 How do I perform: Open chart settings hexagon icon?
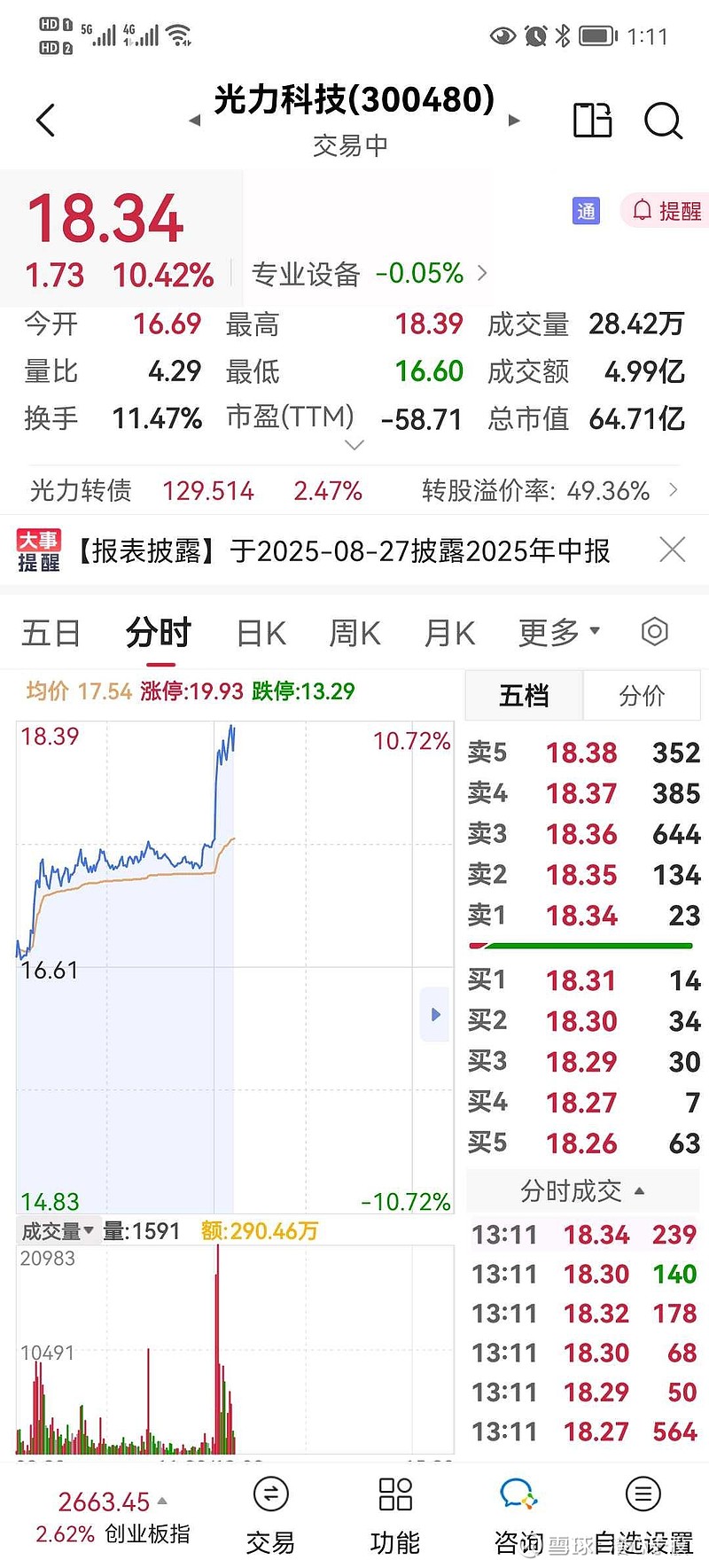click(x=654, y=632)
